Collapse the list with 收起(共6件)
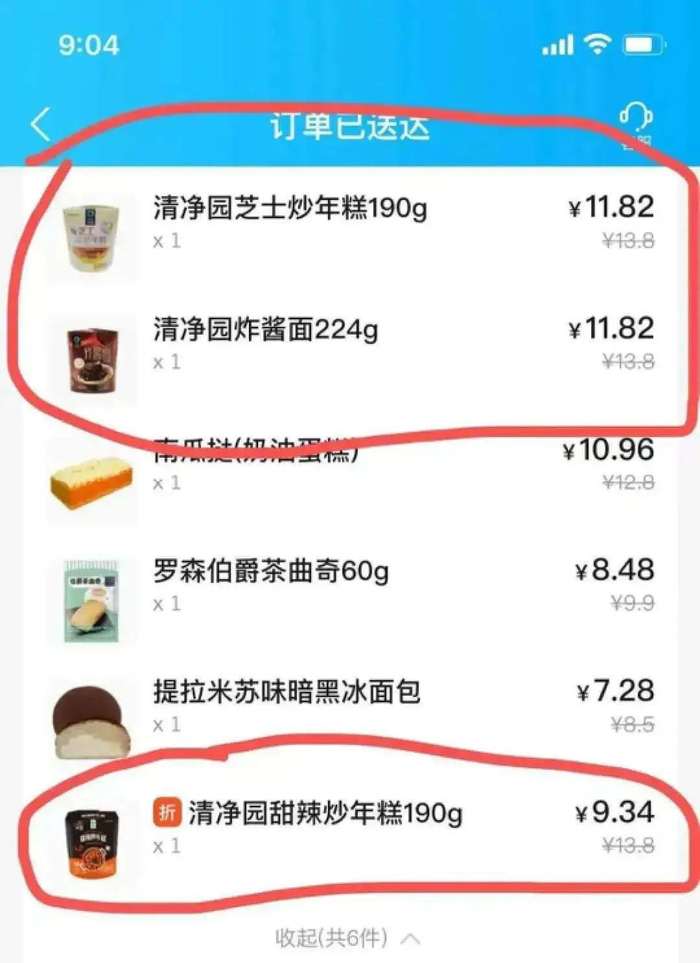Image resolution: width=700 pixels, height=963 pixels. coord(347,938)
